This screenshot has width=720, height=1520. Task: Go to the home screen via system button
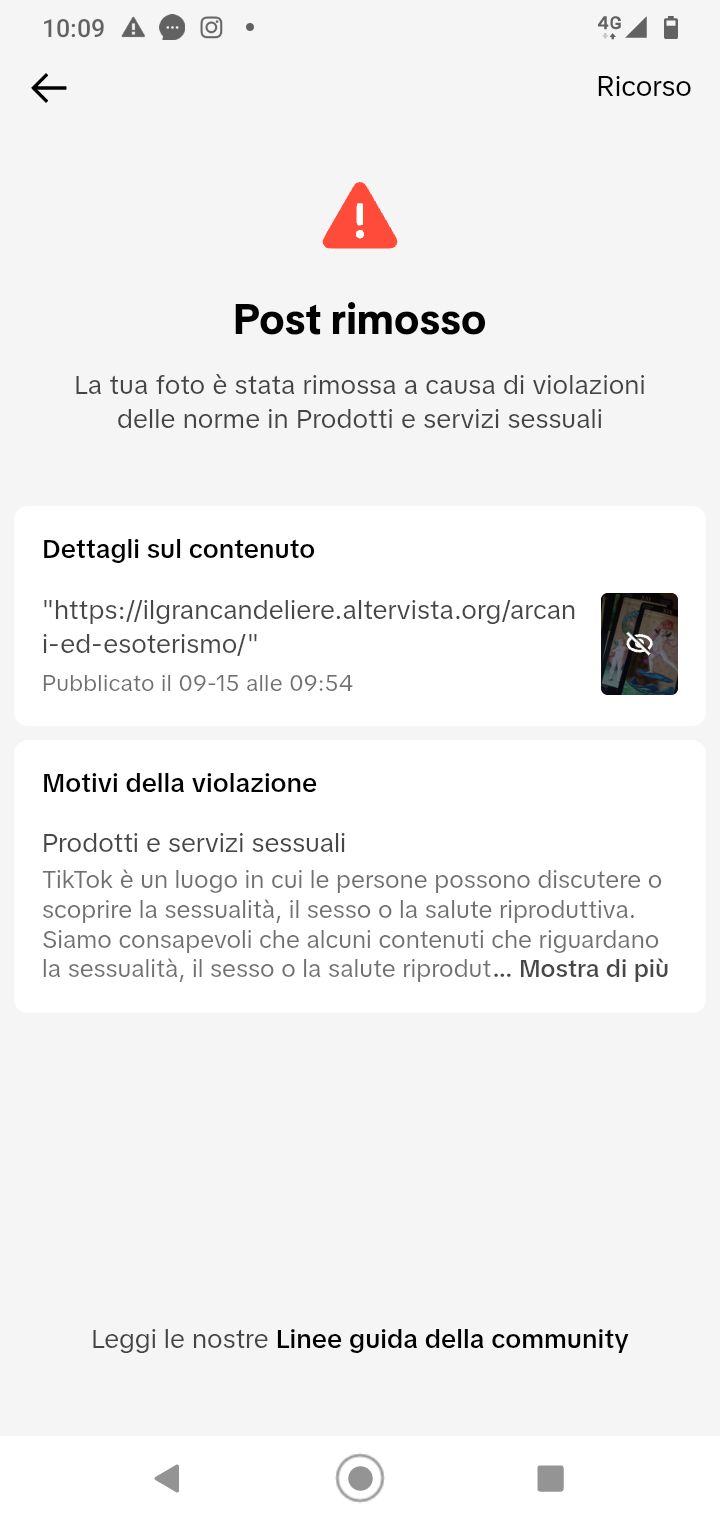(360, 1478)
